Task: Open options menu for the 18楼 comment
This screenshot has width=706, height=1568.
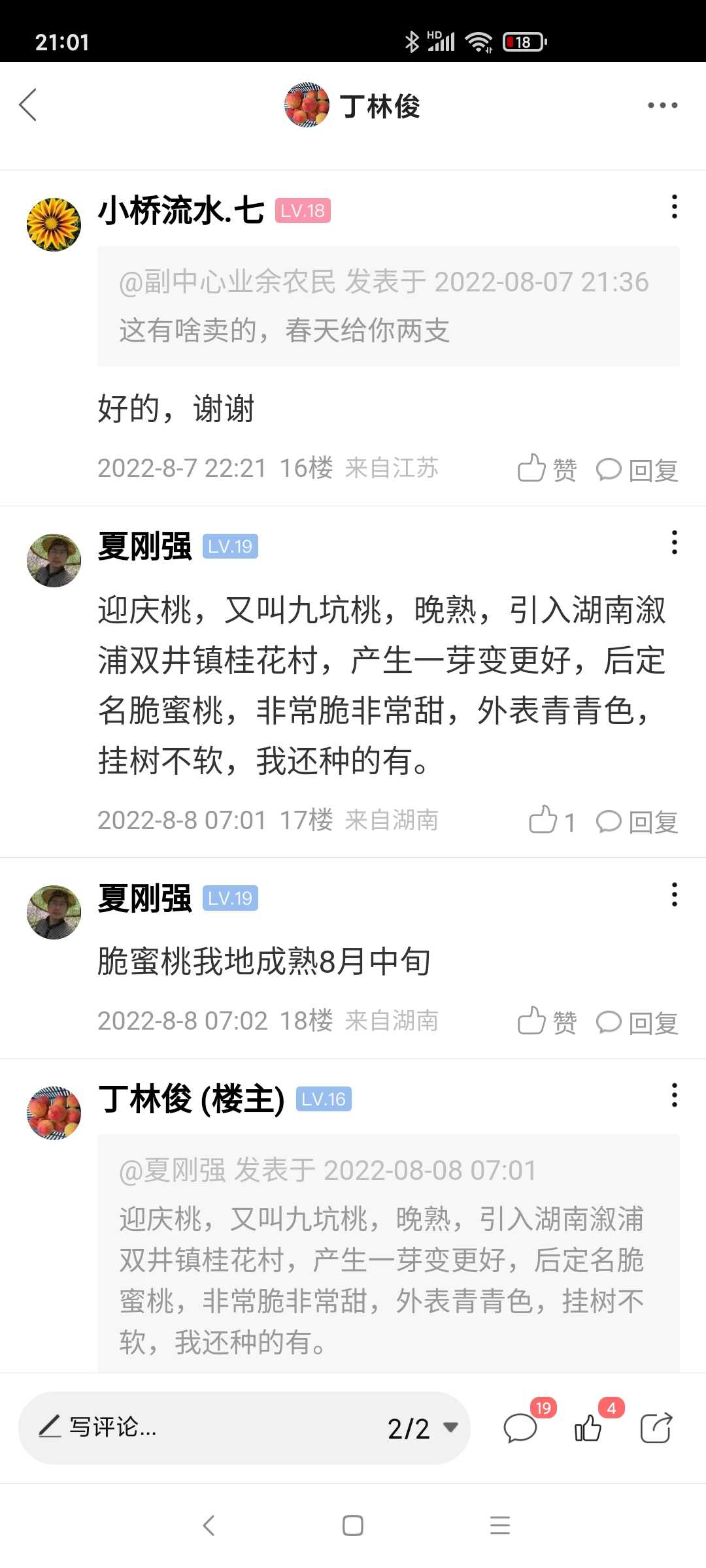Action: pyautogui.click(x=674, y=894)
